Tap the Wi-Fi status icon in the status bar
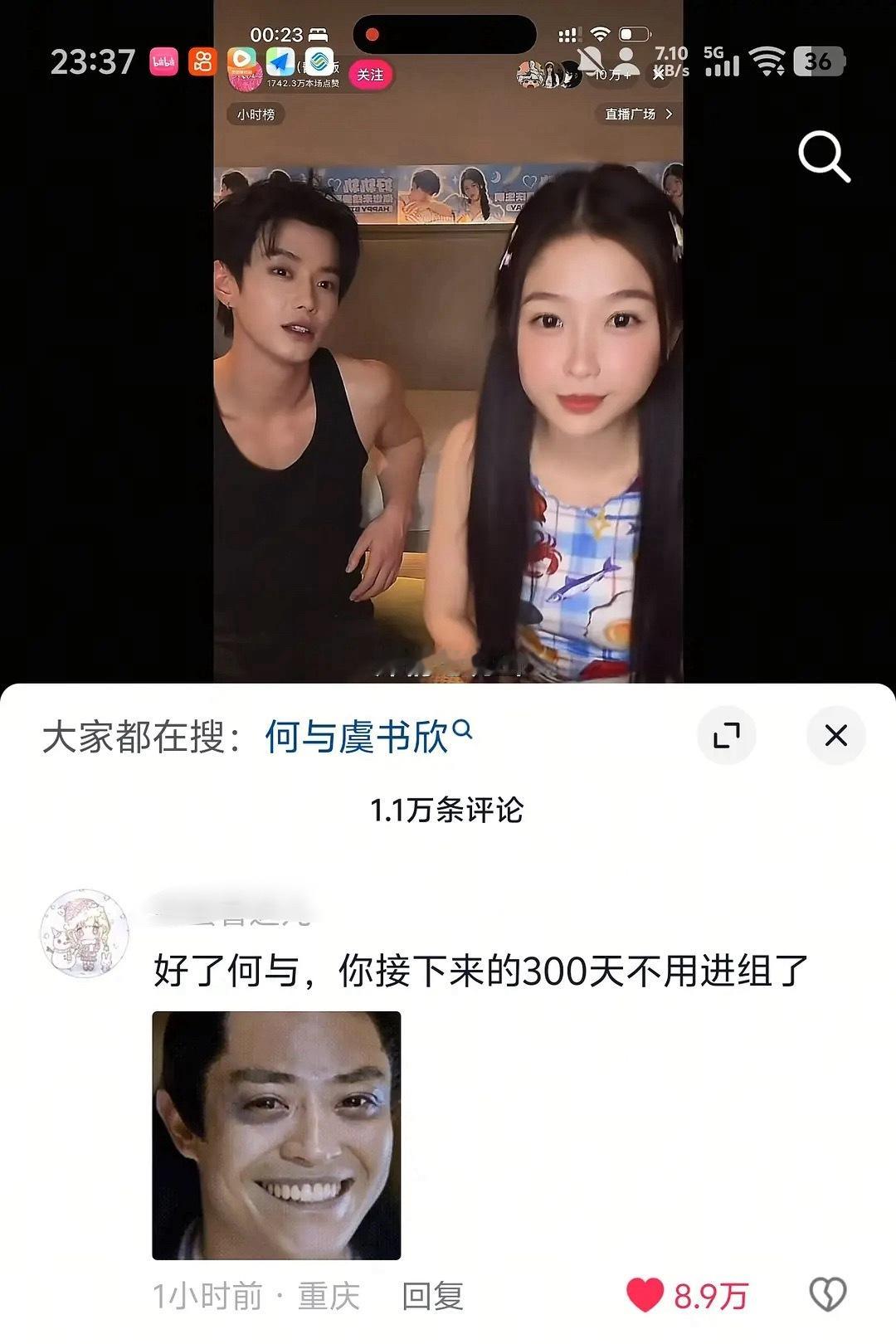896x1344 pixels. pos(767,62)
